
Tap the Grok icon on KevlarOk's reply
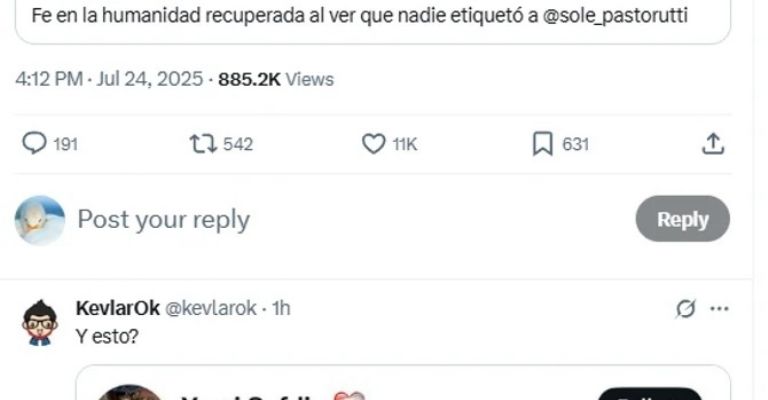pos(685,309)
